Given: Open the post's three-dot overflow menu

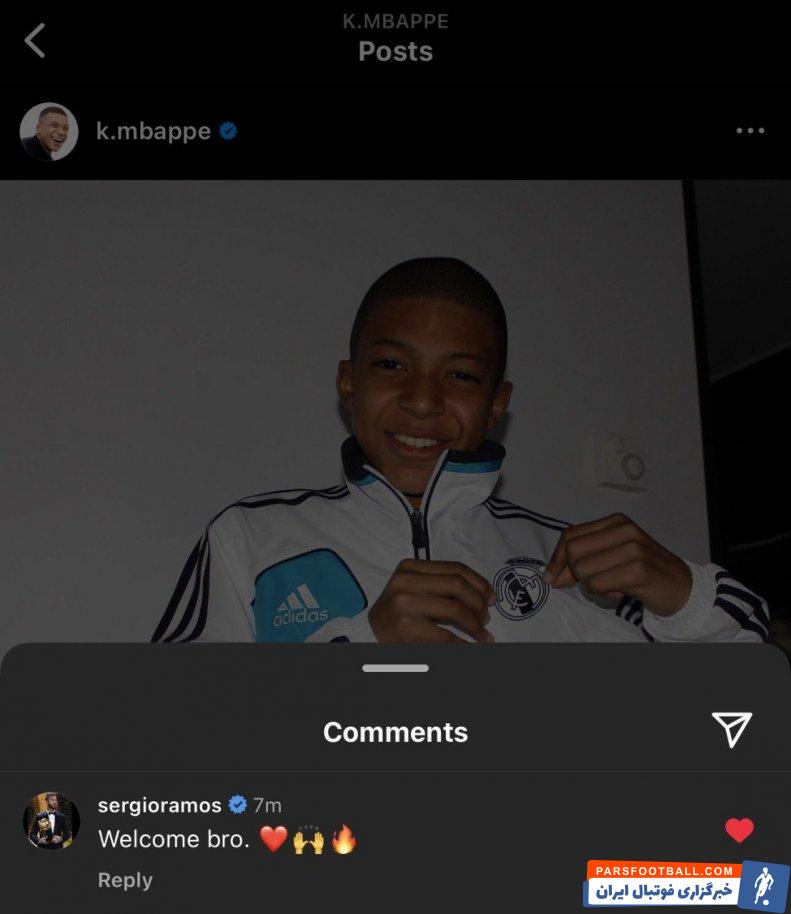Looking at the screenshot, I should 750,131.
